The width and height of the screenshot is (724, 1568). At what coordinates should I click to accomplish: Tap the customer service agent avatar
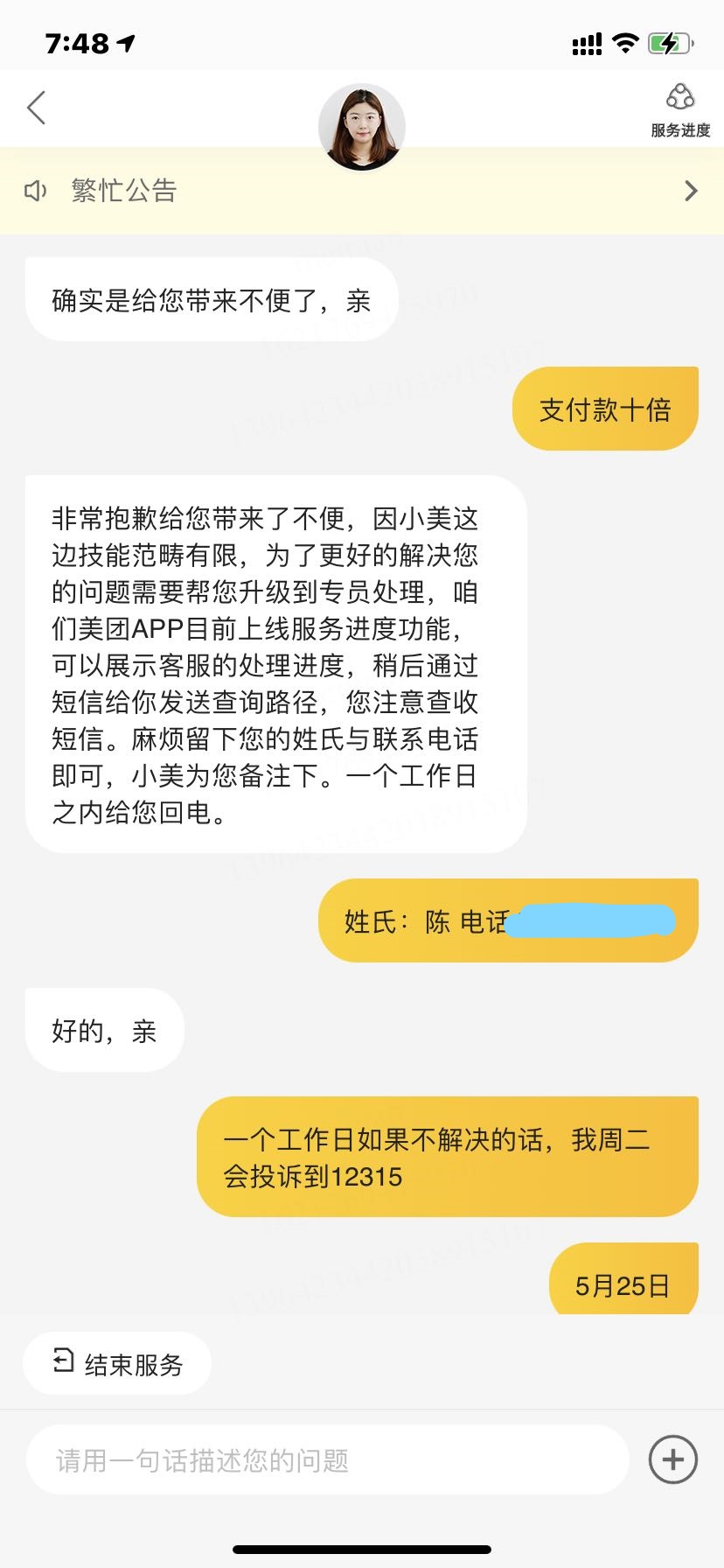[362, 128]
